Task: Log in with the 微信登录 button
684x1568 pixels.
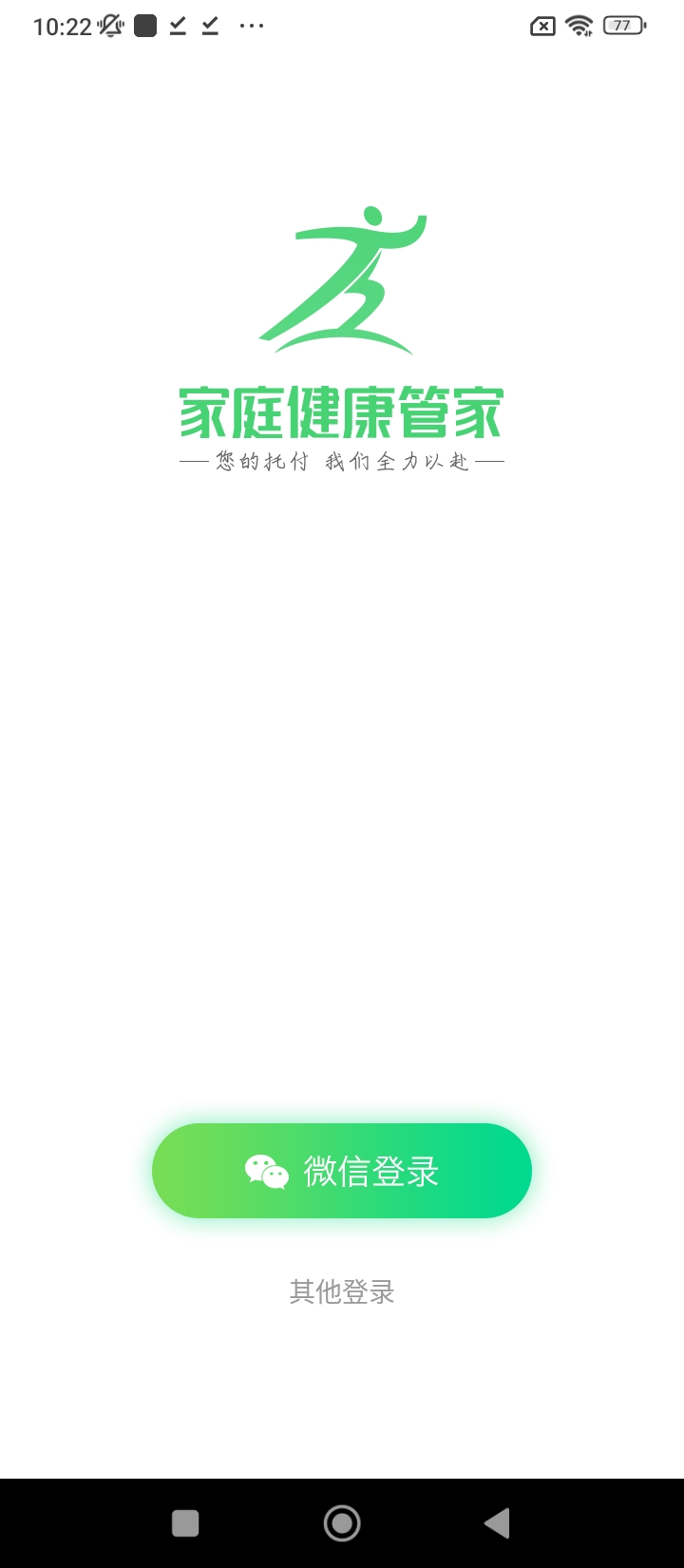Action: point(342,1171)
